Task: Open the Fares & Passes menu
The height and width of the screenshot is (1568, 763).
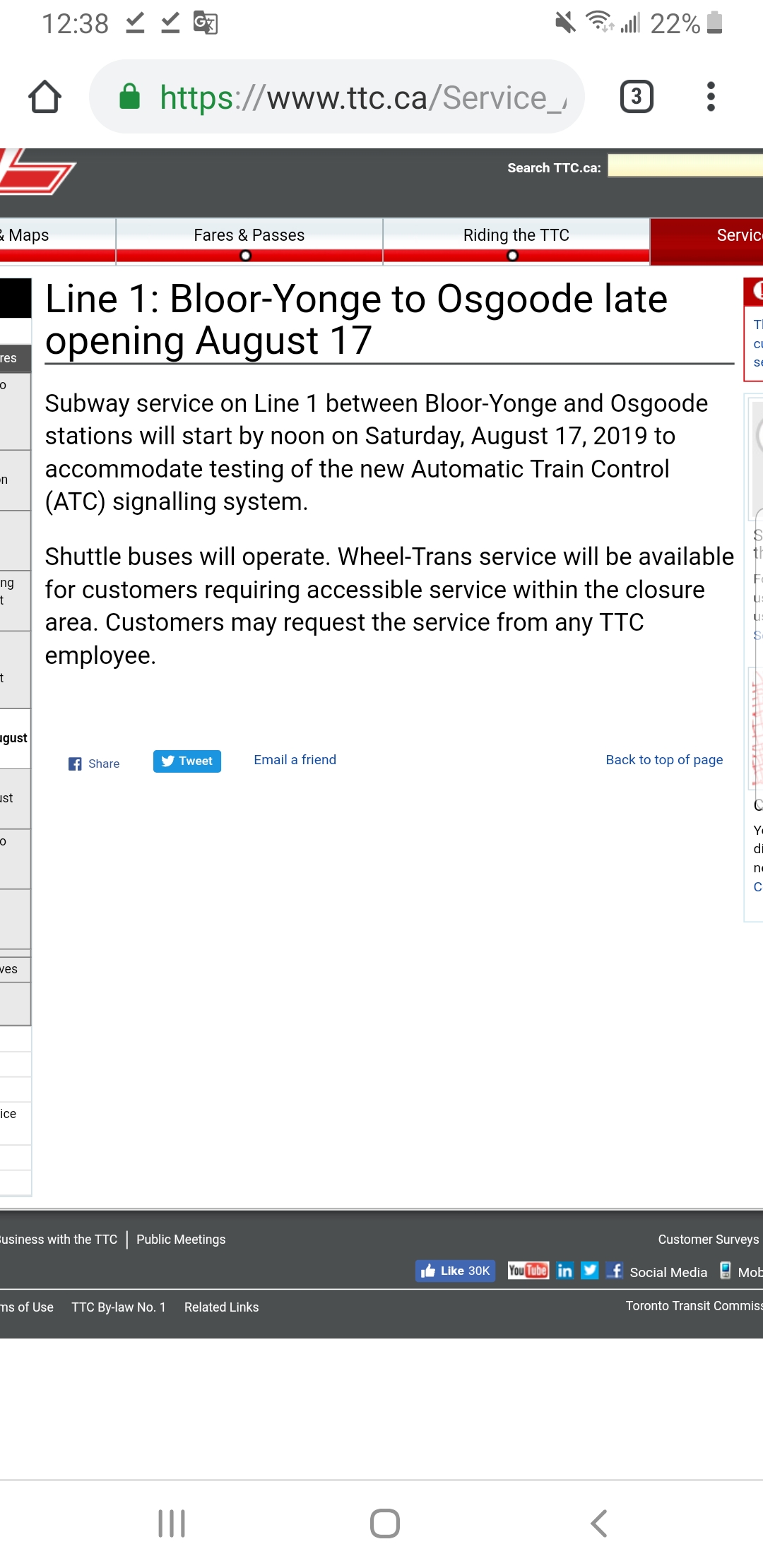Action: [x=249, y=235]
